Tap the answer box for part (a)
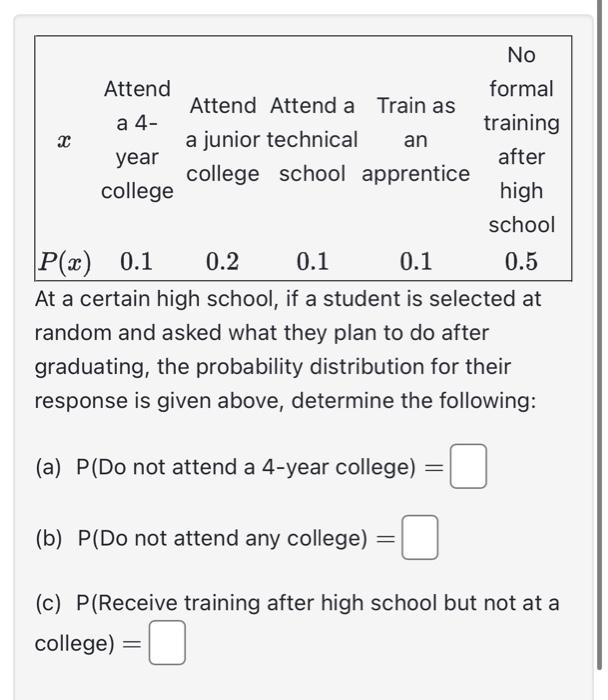This screenshot has height=700, width=608. 469,468
